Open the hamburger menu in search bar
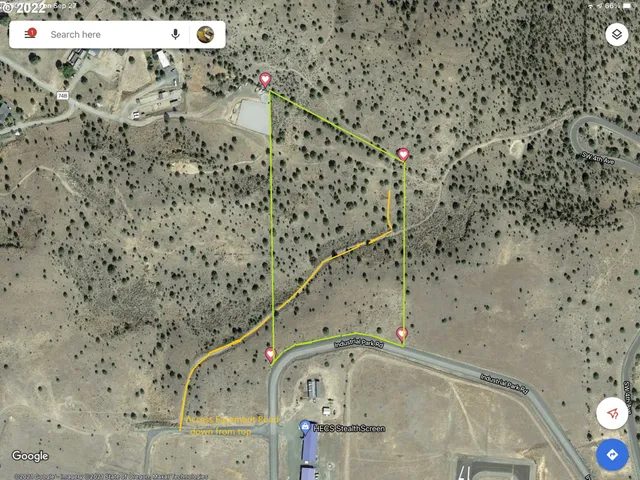This screenshot has width=640, height=480. [x=29, y=34]
